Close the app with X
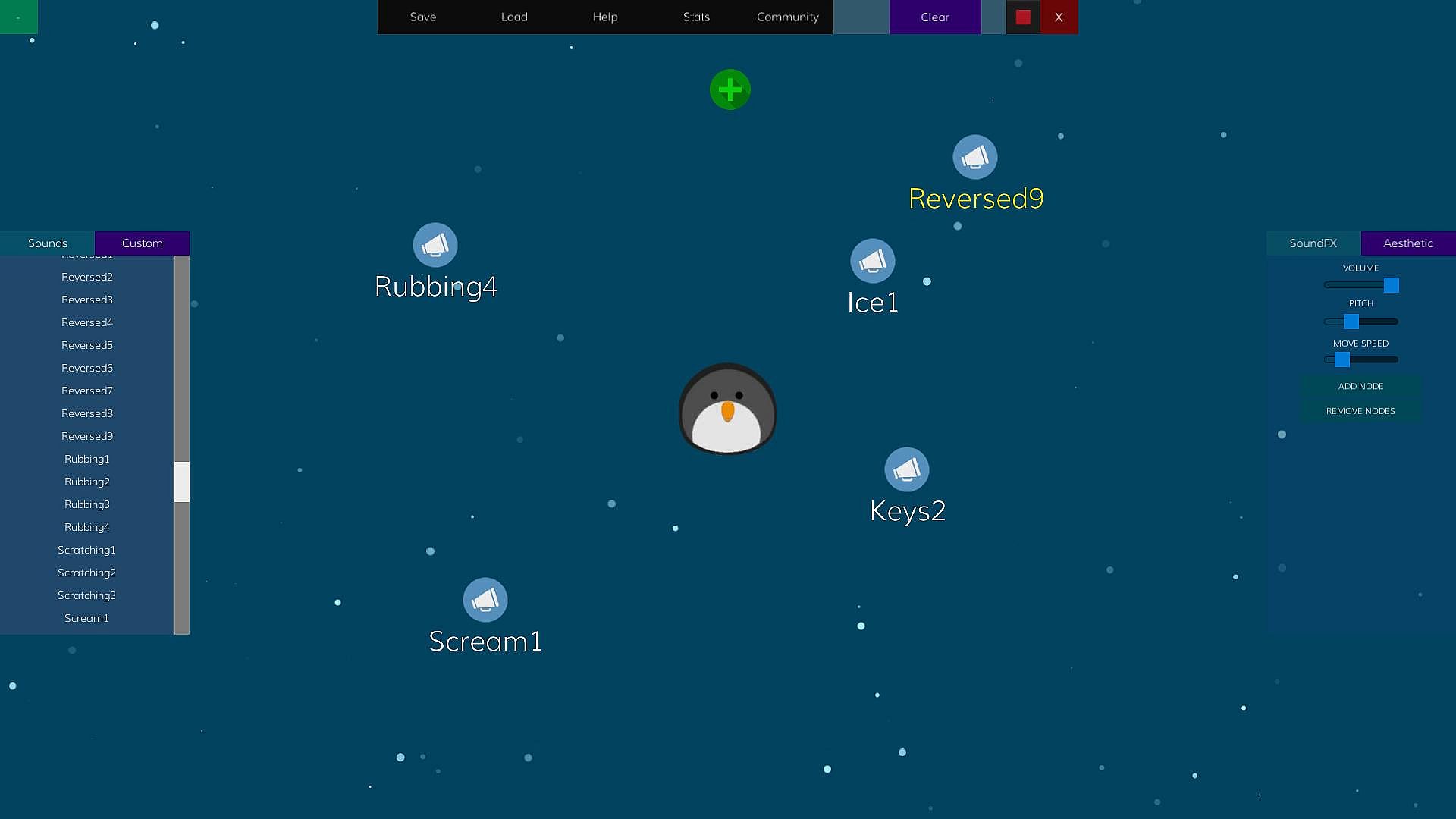Viewport: 1456px width, 819px height. tap(1059, 17)
